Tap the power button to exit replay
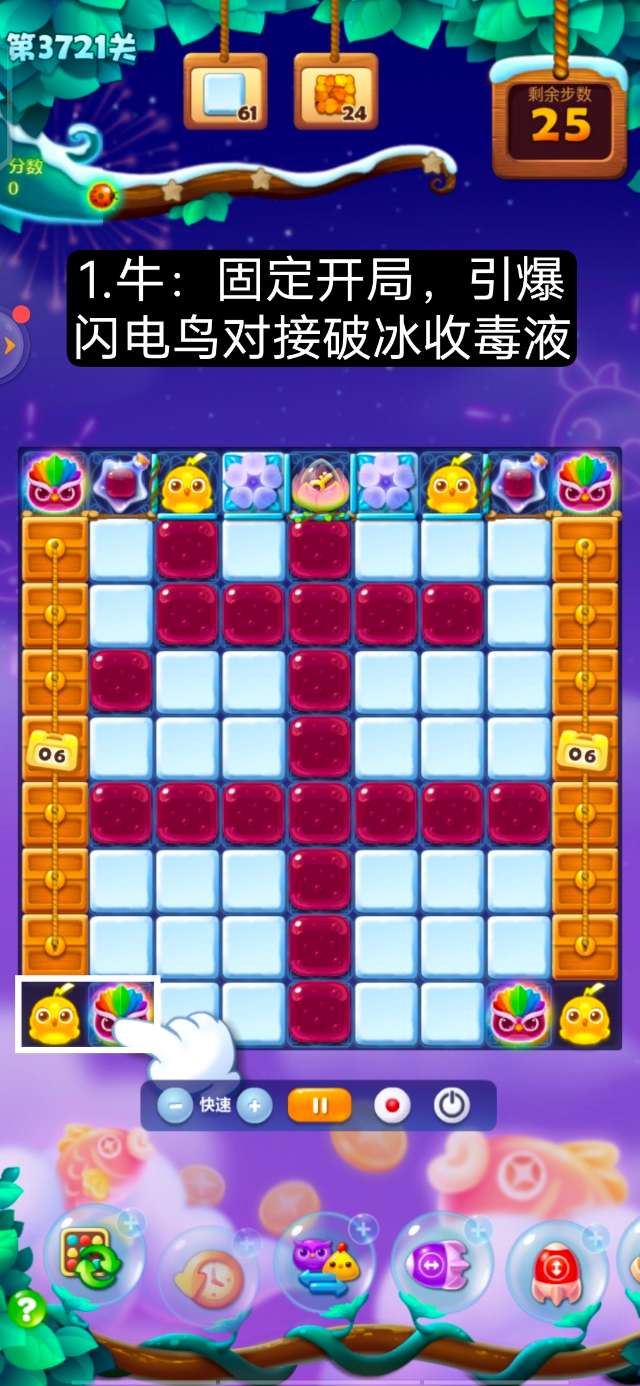 [451, 1106]
